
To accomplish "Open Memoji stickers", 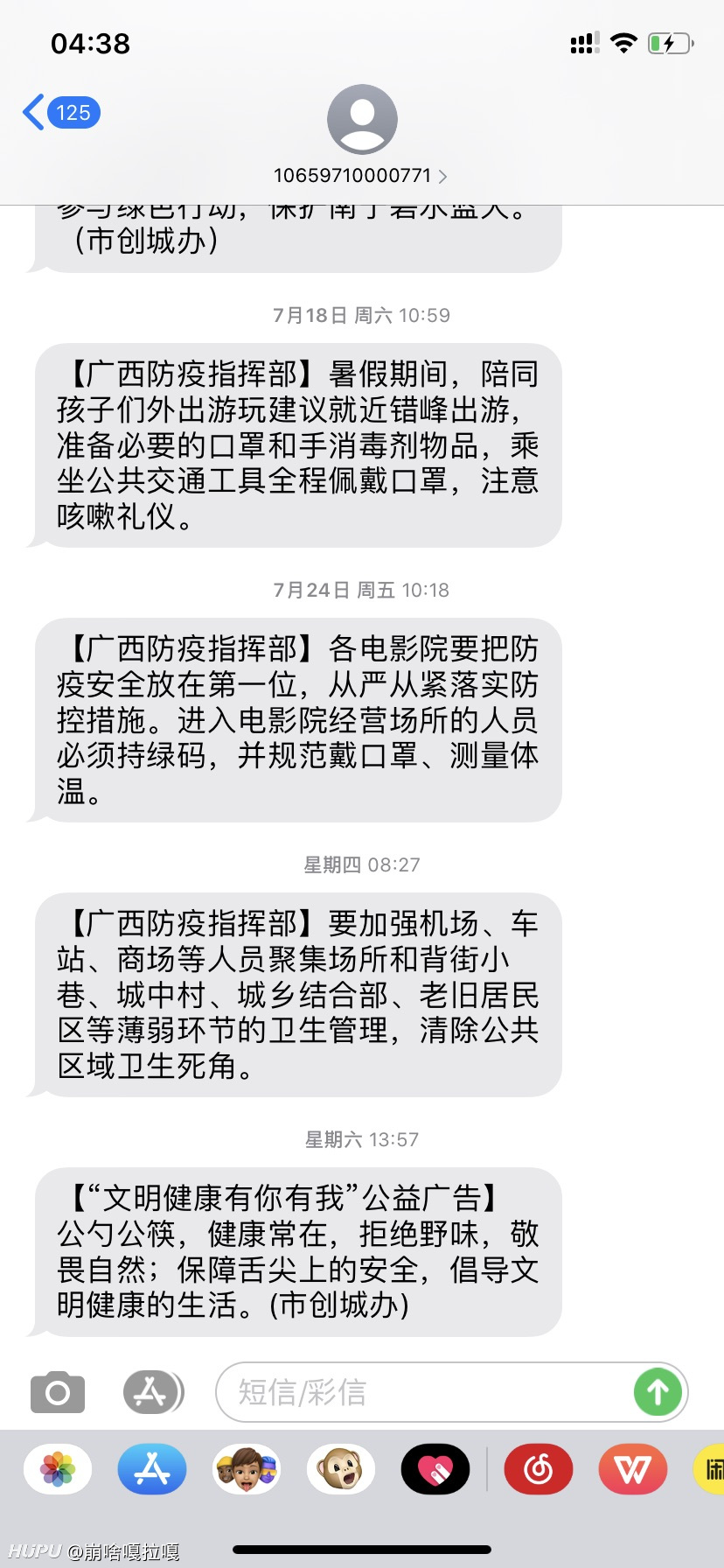I will pos(247,1469).
